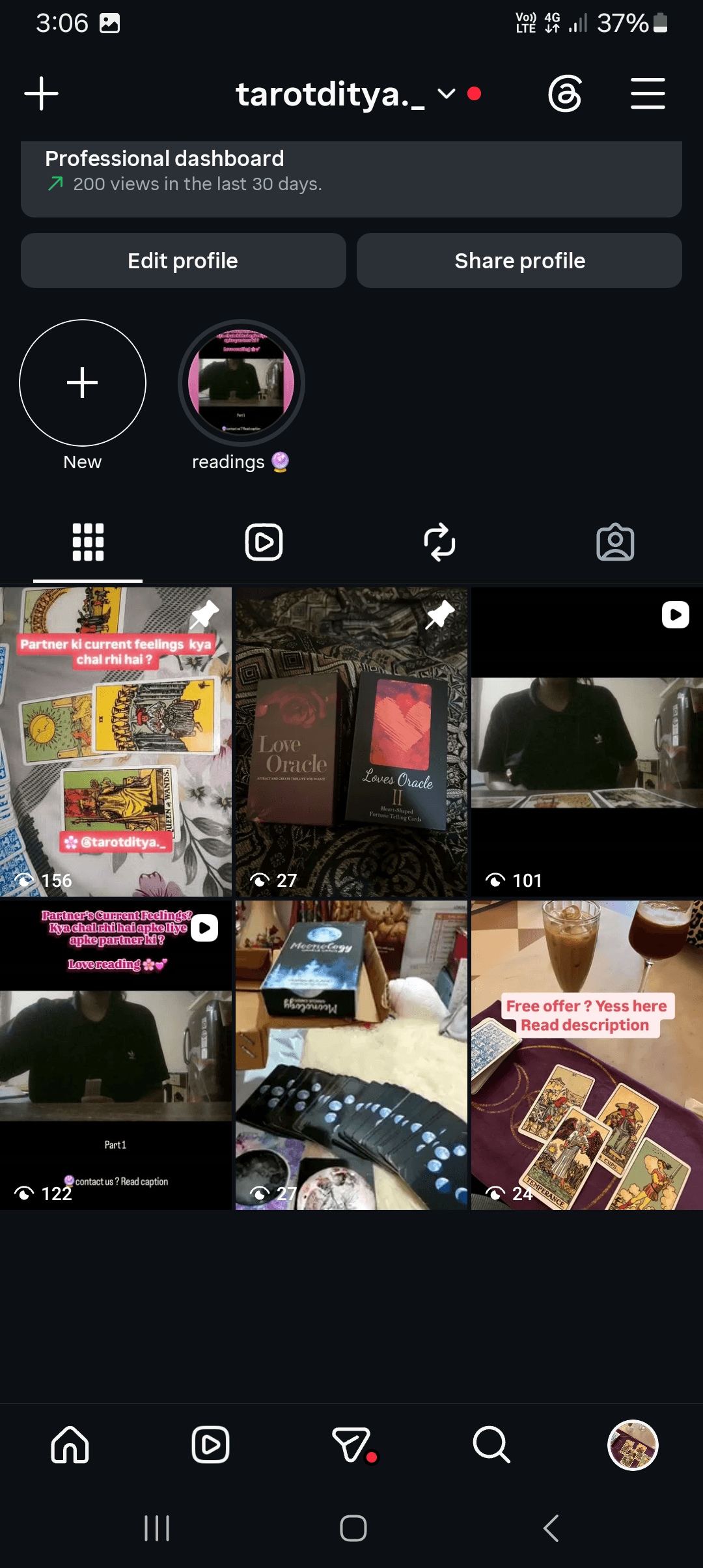Open direct messages in the bottom bar
Image resolution: width=703 pixels, height=1568 pixels.
pyautogui.click(x=352, y=1445)
